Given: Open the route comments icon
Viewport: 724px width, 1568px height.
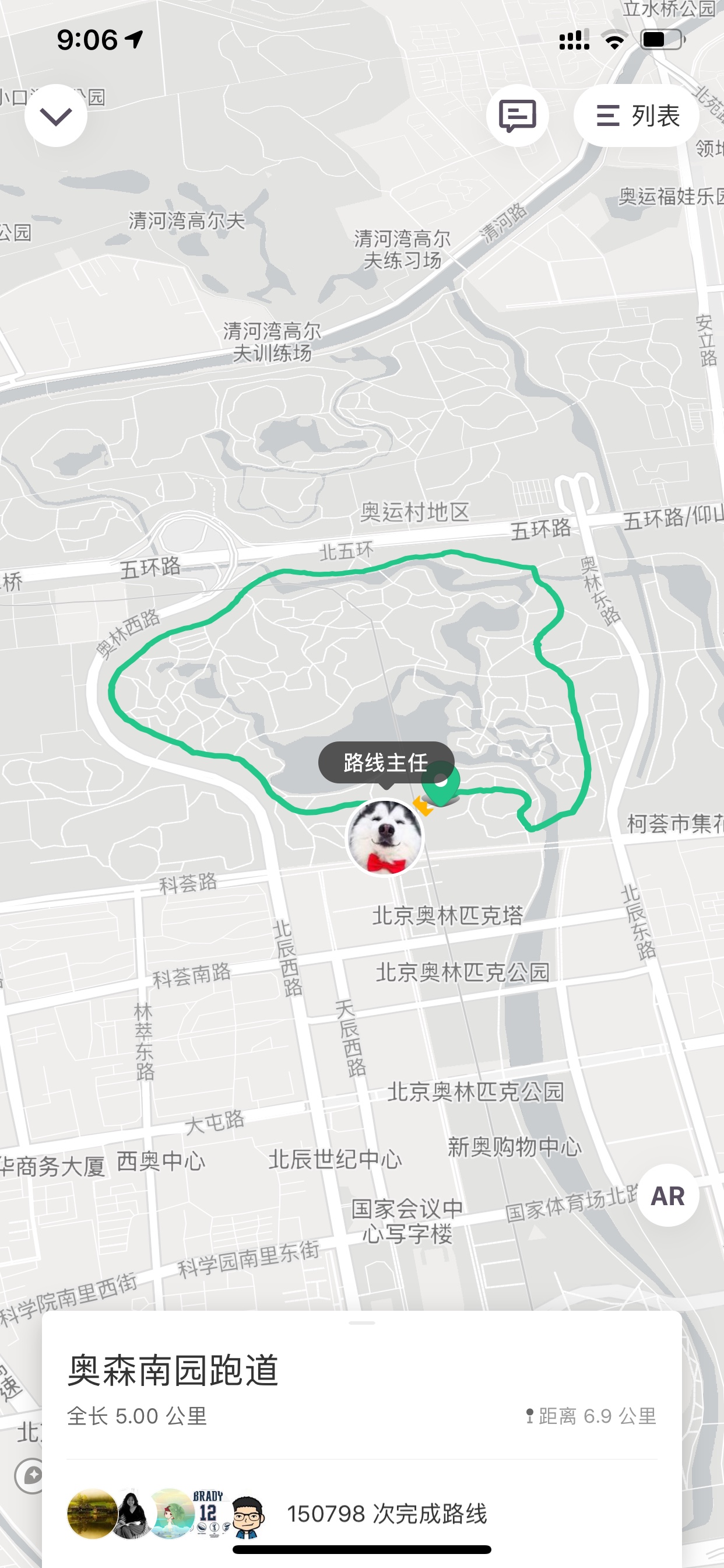Looking at the screenshot, I should click(x=517, y=115).
